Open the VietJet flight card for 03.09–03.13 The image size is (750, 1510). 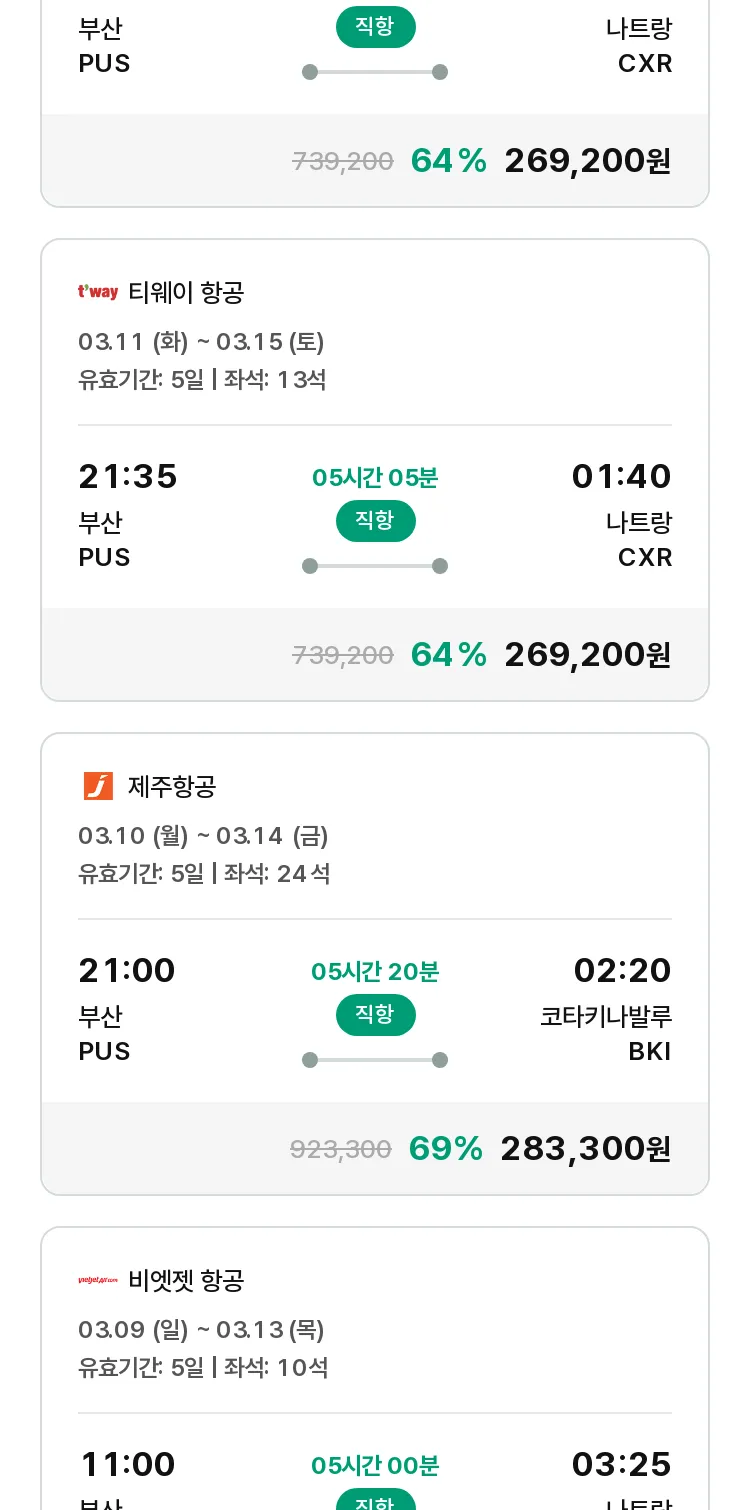(375, 1368)
